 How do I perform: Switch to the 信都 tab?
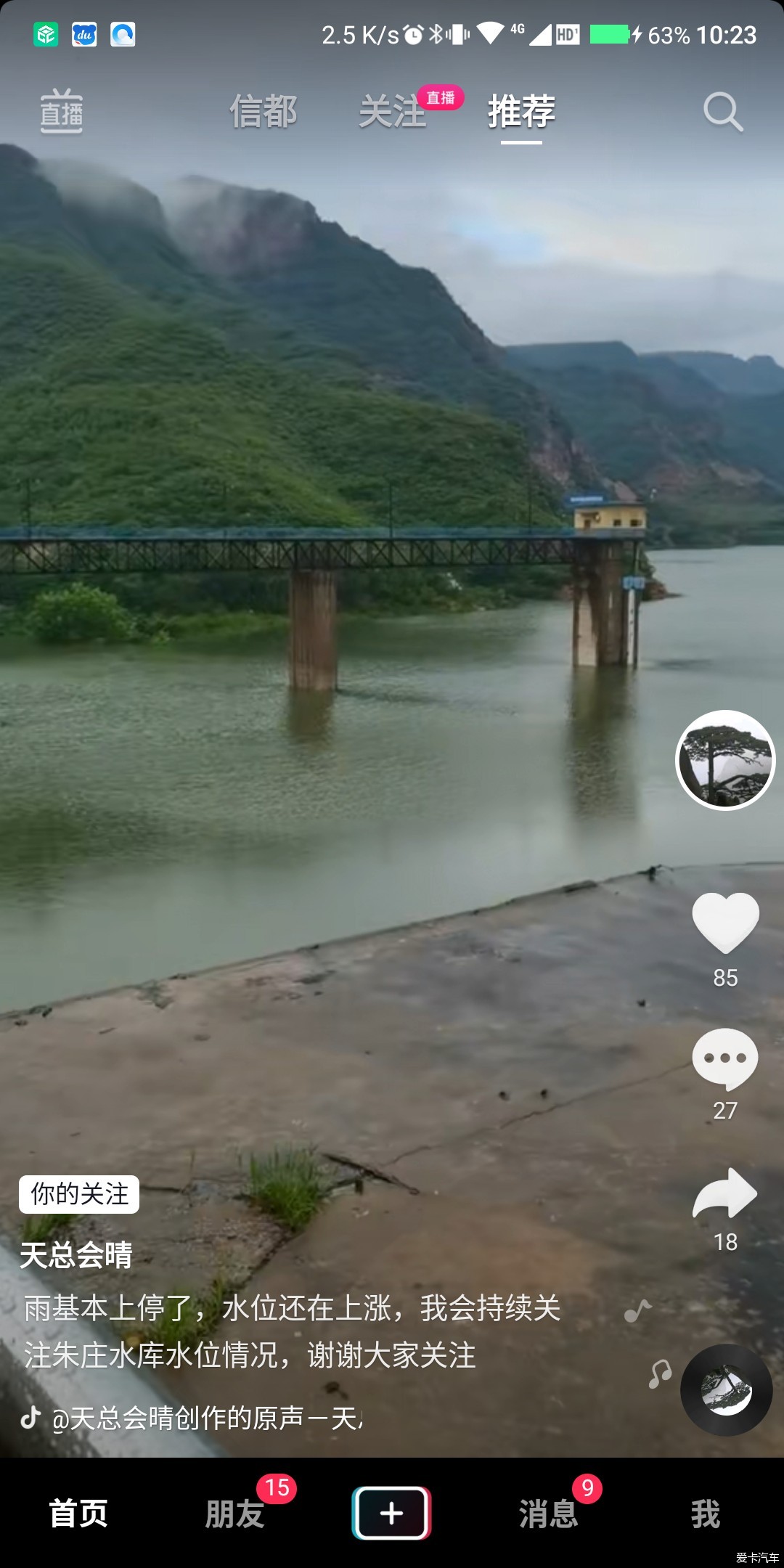point(263,112)
